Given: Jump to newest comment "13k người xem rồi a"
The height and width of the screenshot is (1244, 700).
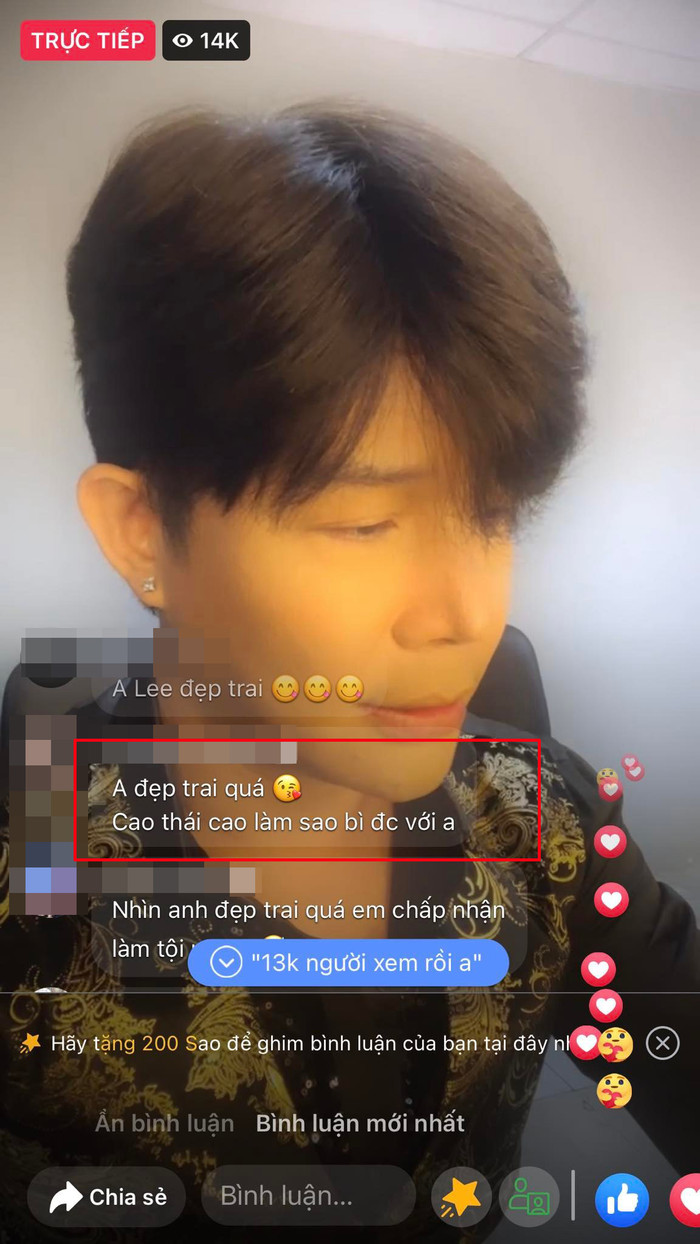Looking at the screenshot, I should (348, 962).
